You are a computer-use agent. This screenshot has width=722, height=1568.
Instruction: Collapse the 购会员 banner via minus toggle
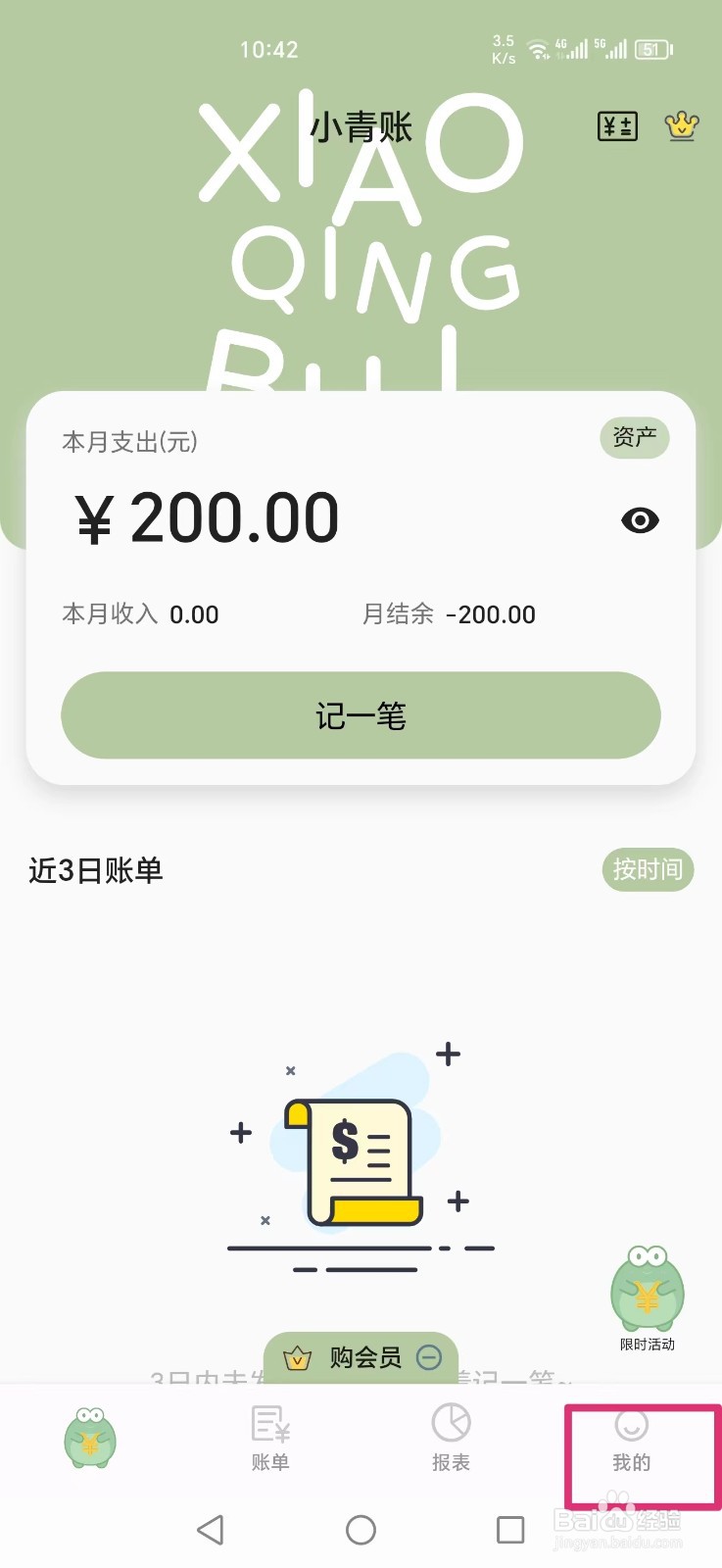pyautogui.click(x=428, y=1357)
